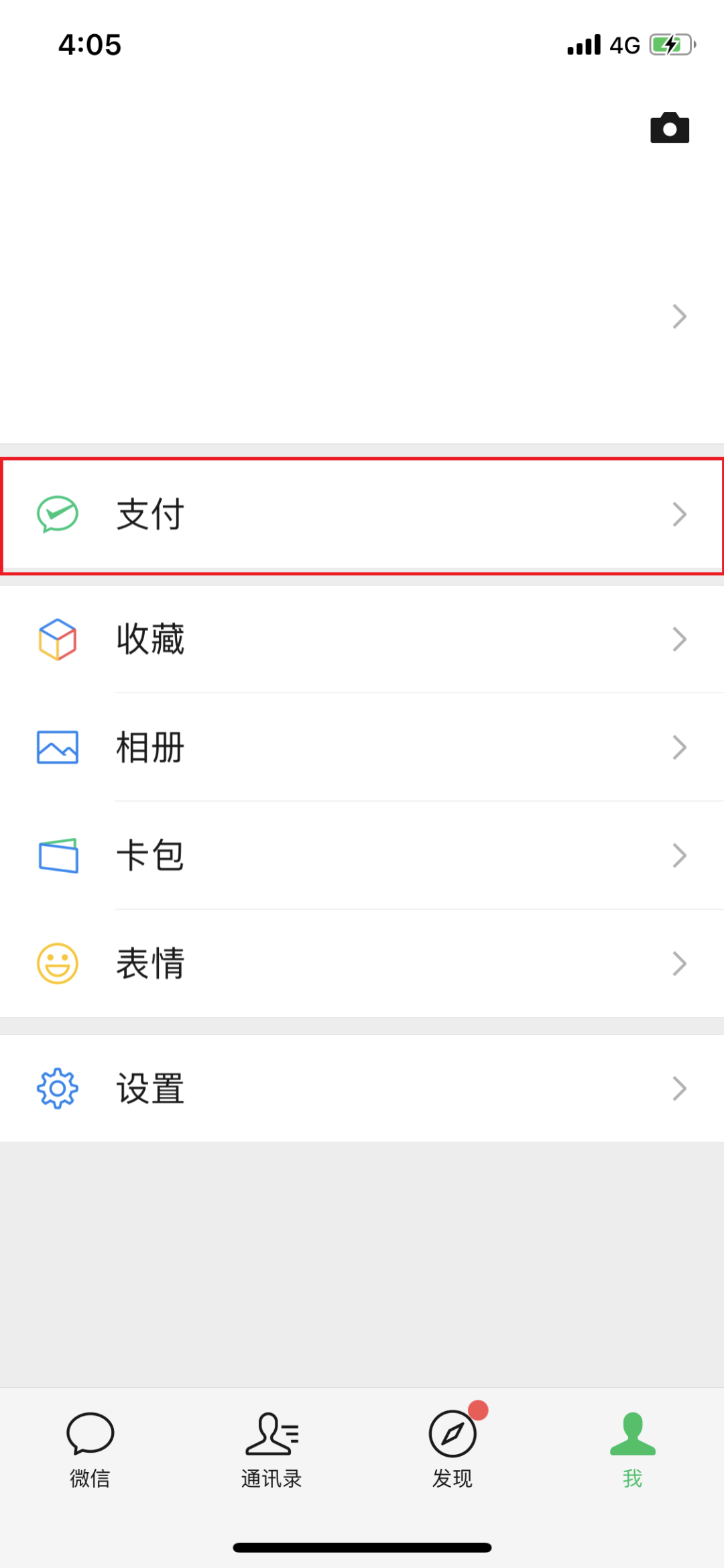
Task: Open 设置 settings
Action: pyautogui.click(x=362, y=1088)
